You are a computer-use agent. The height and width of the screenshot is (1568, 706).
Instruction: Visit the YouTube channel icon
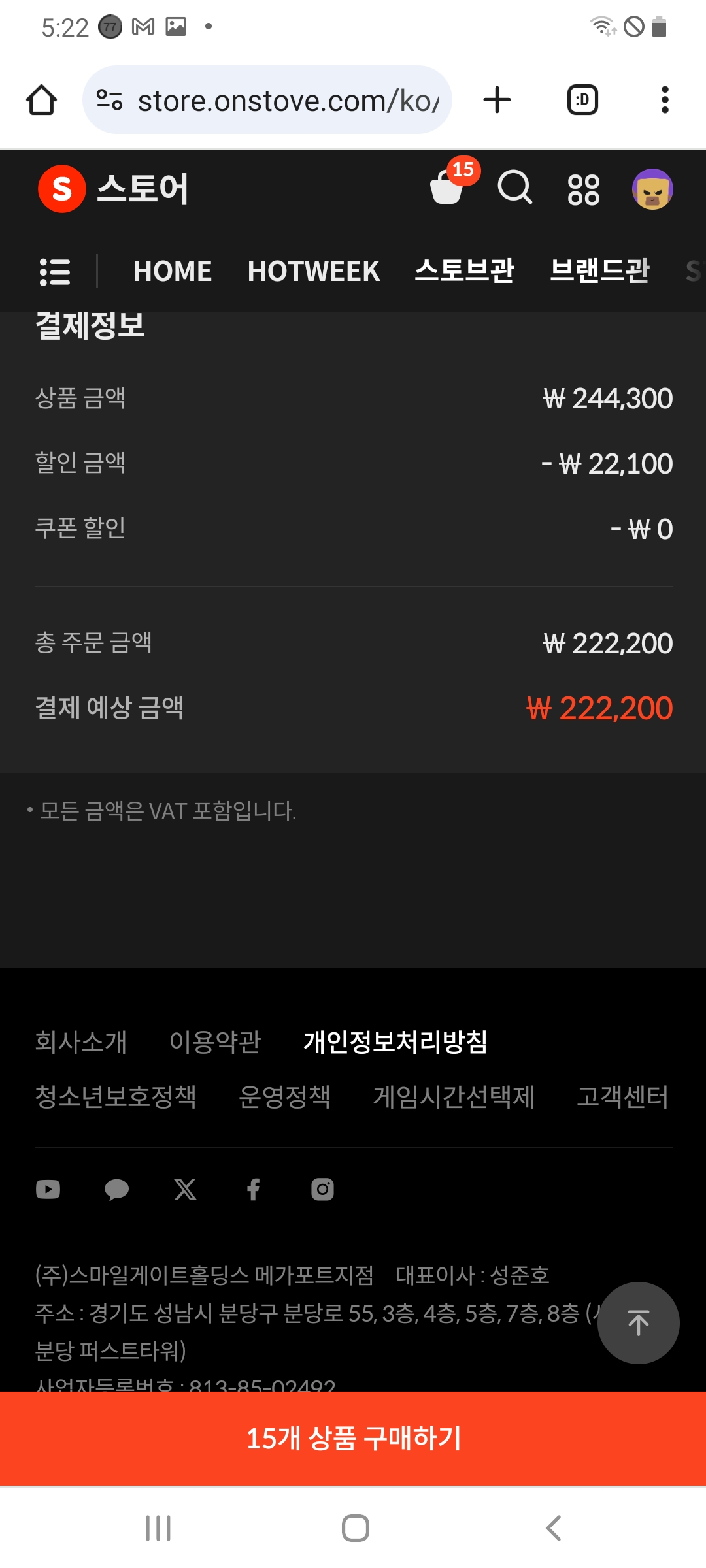[48, 1189]
